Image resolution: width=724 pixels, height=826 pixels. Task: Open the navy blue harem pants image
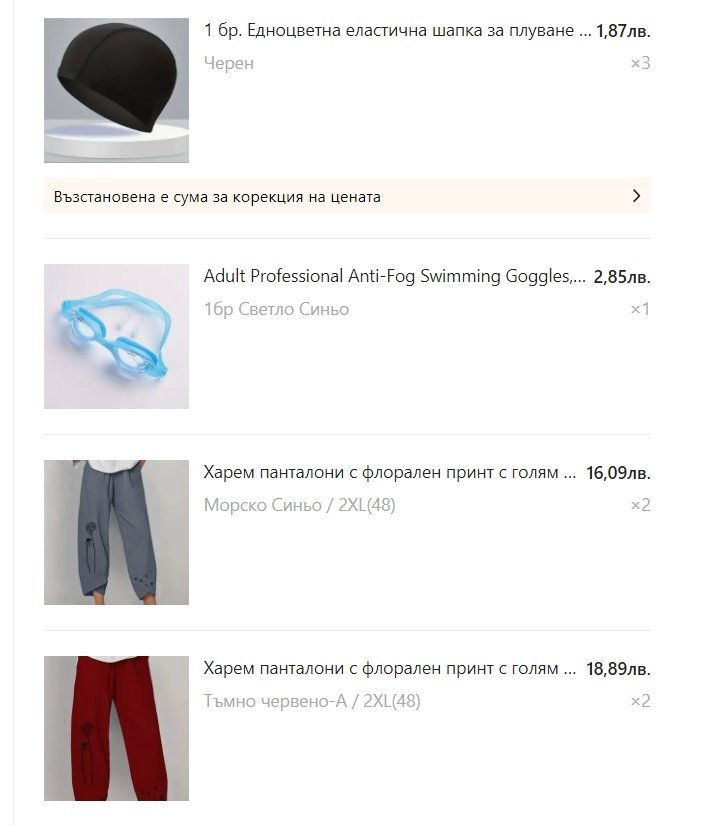(x=116, y=532)
